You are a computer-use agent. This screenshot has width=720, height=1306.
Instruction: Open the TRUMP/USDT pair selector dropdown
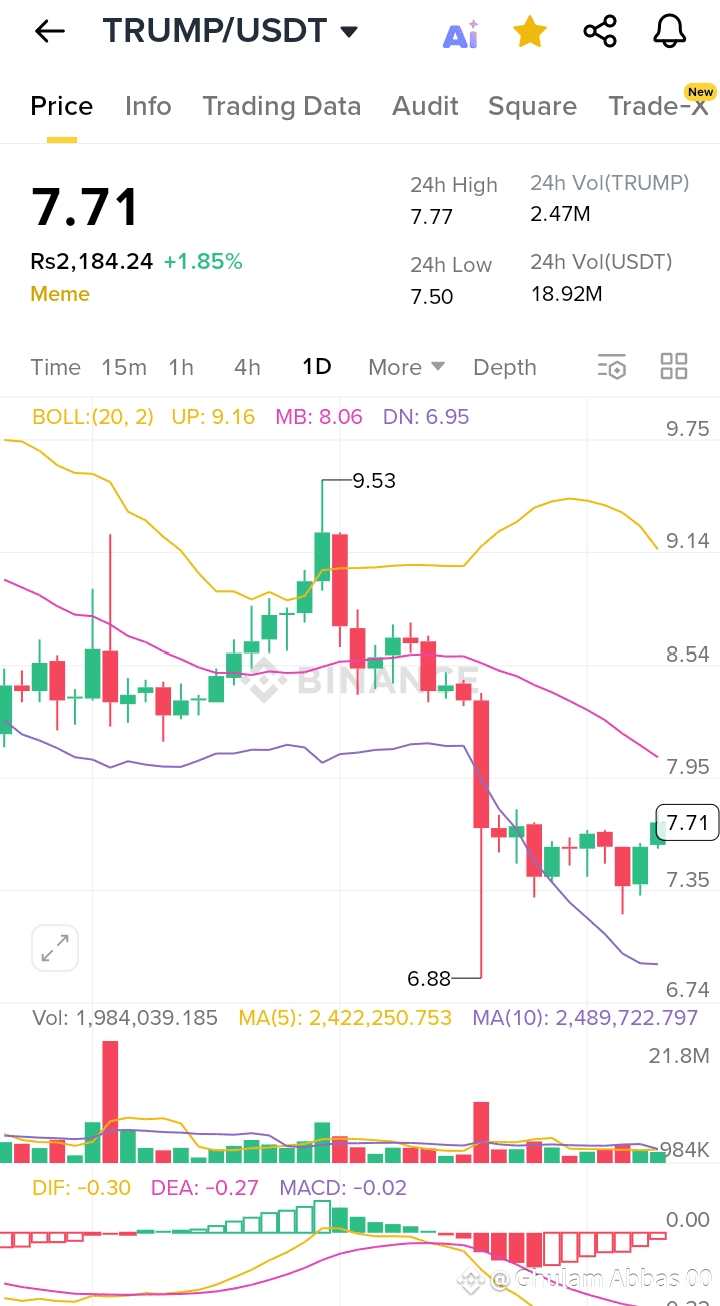349,32
